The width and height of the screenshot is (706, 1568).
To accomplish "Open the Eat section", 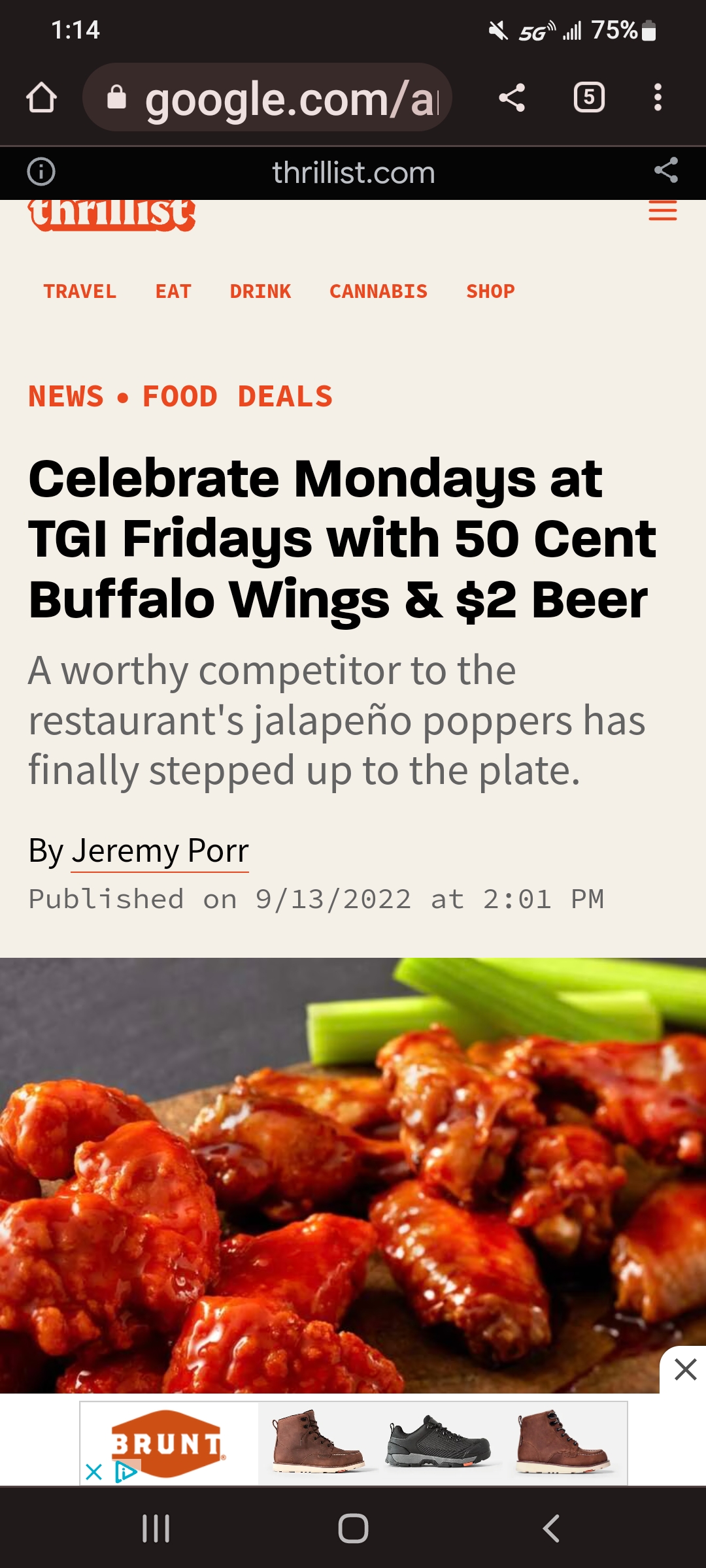I will pyautogui.click(x=173, y=291).
